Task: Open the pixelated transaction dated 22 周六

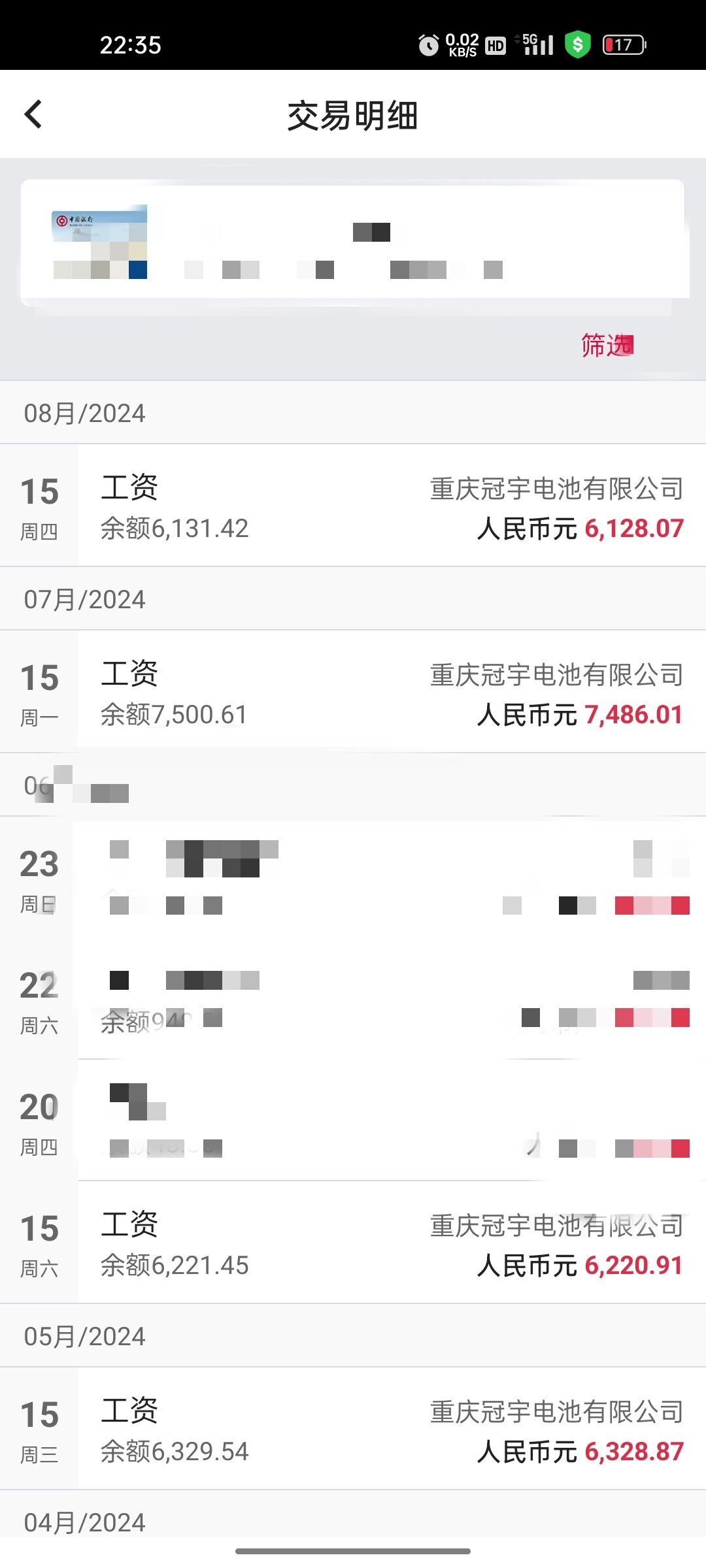Action: point(353,998)
